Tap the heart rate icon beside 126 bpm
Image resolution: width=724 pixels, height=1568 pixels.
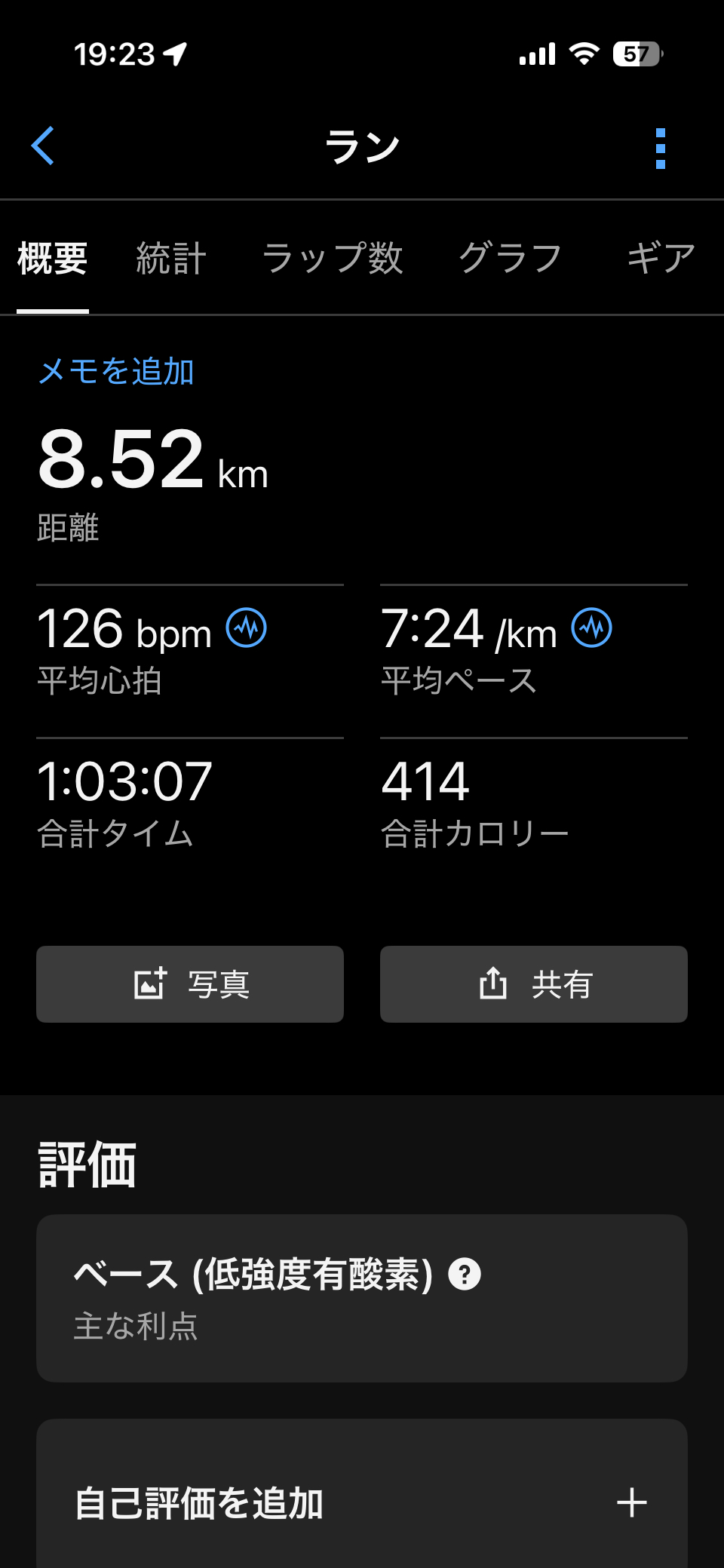click(x=247, y=628)
